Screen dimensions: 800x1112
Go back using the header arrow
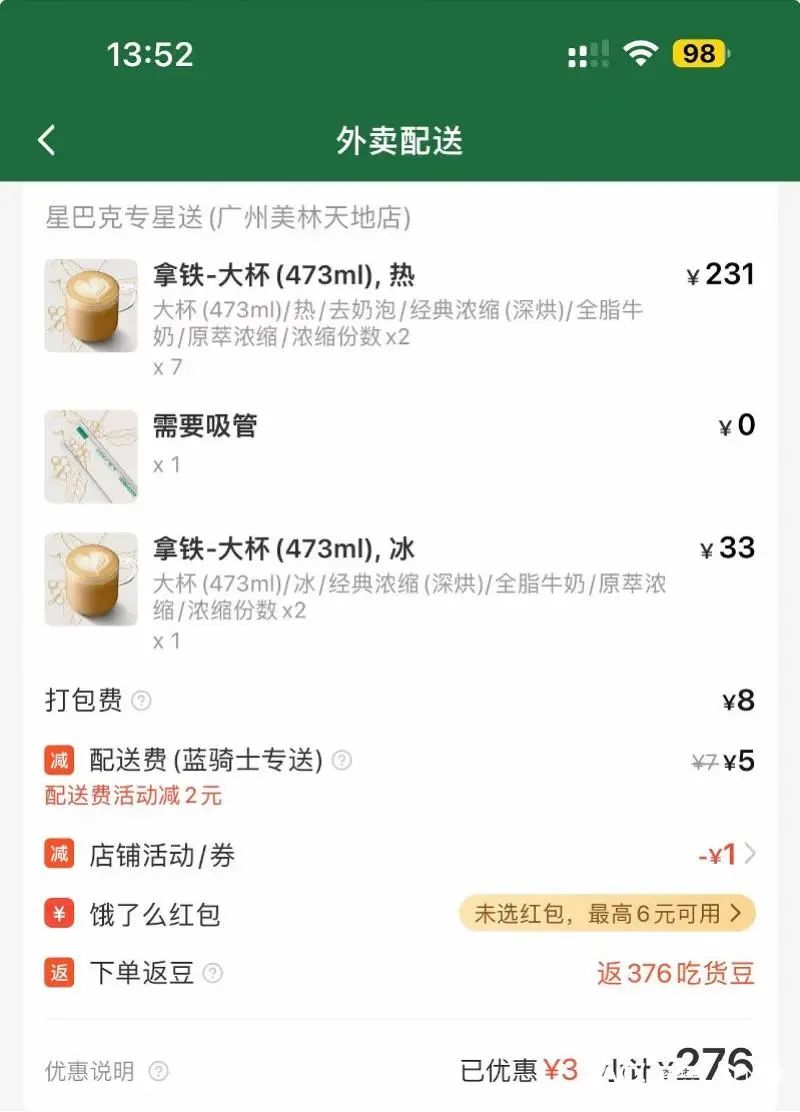(47, 140)
